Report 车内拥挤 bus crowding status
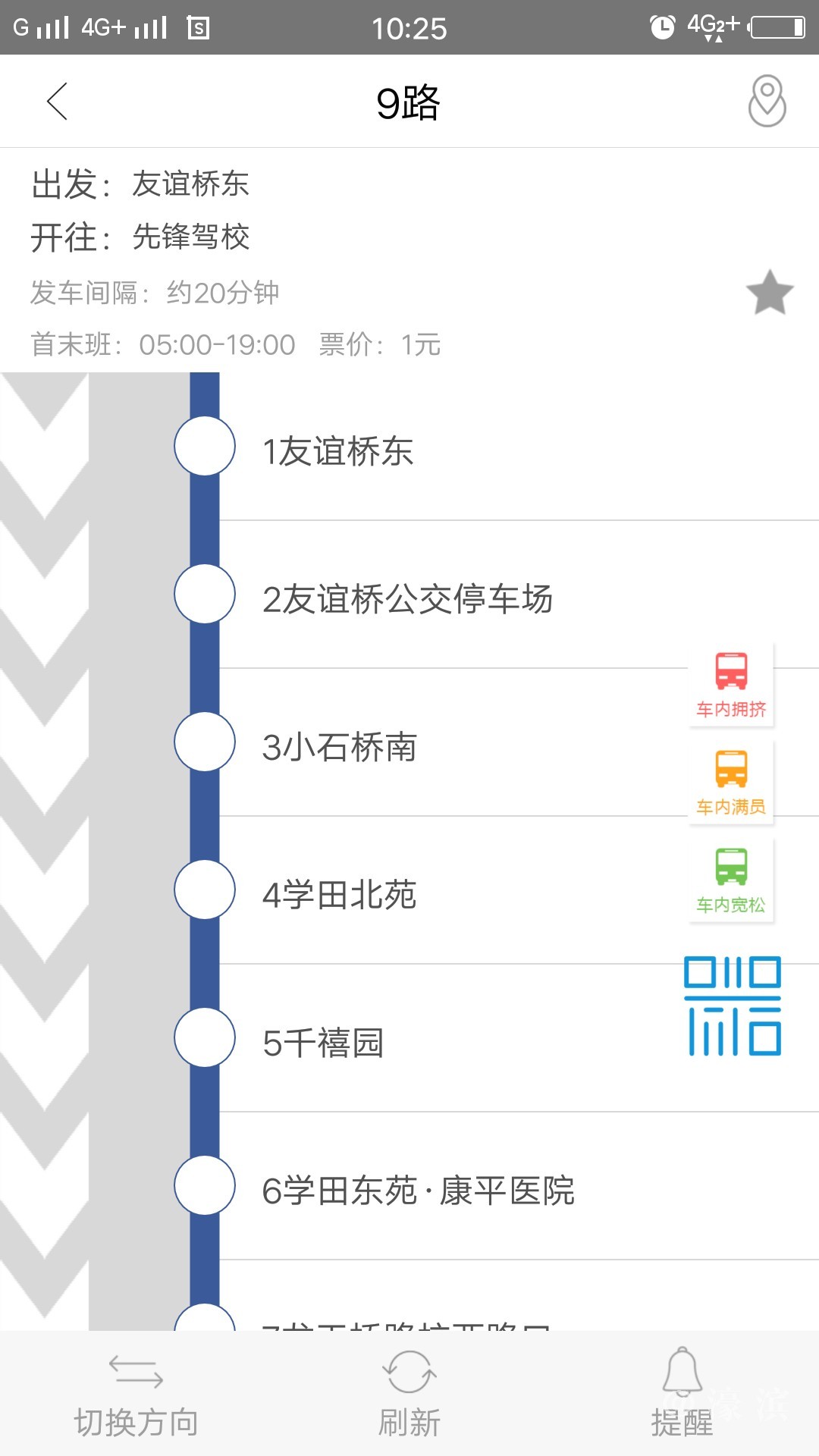 (731, 685)
